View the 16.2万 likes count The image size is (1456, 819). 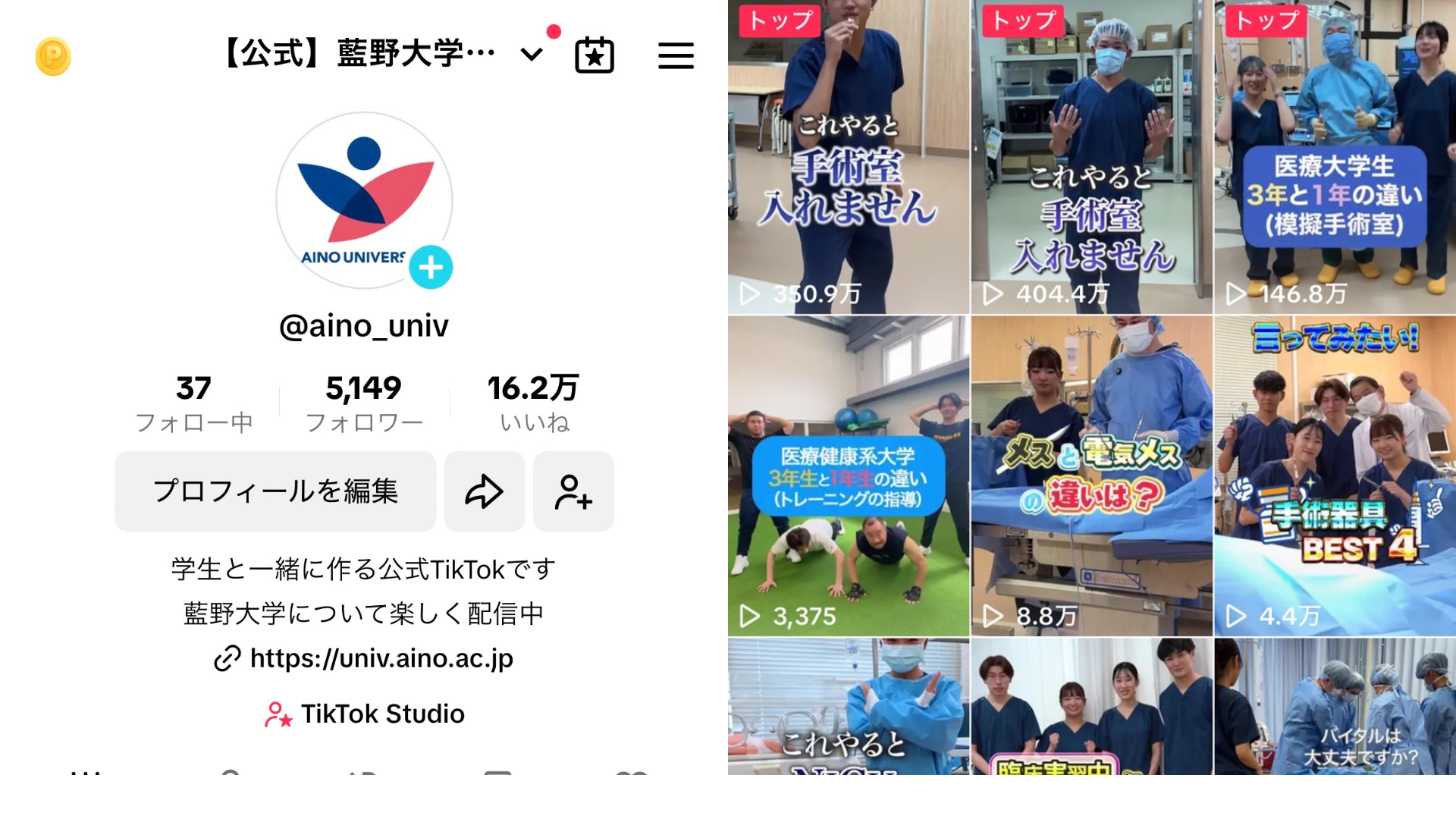(534, 403)
